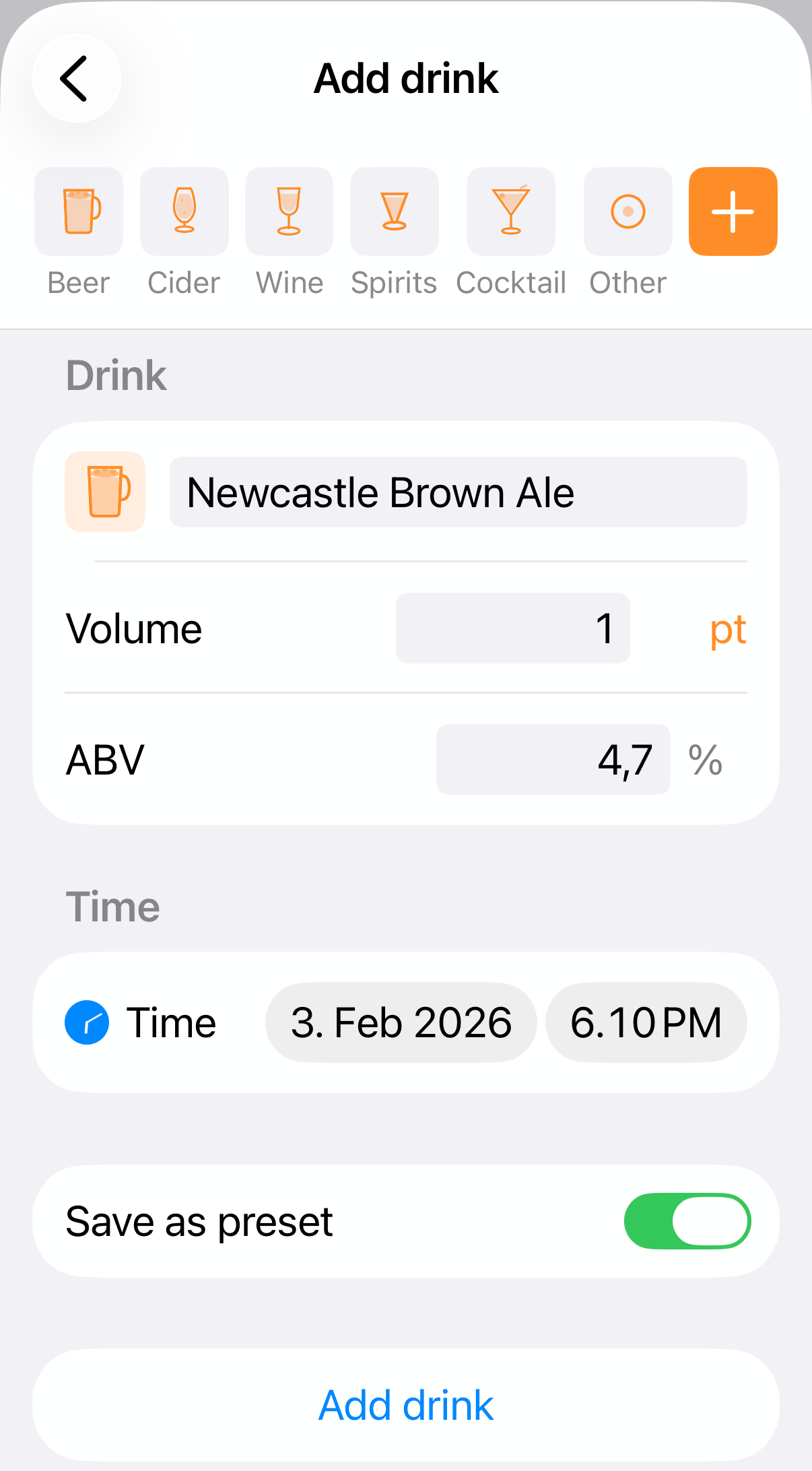Select the Beer drink type icon
This screenshot has width=812, height=1471.
point(78,211)
